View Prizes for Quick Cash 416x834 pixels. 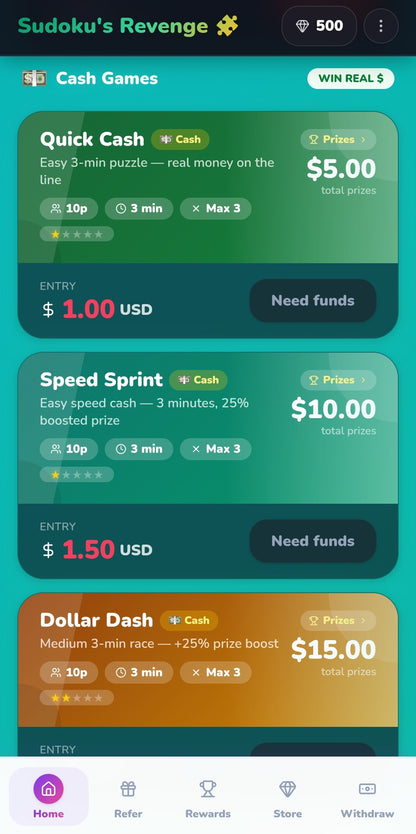coord(338,139)
